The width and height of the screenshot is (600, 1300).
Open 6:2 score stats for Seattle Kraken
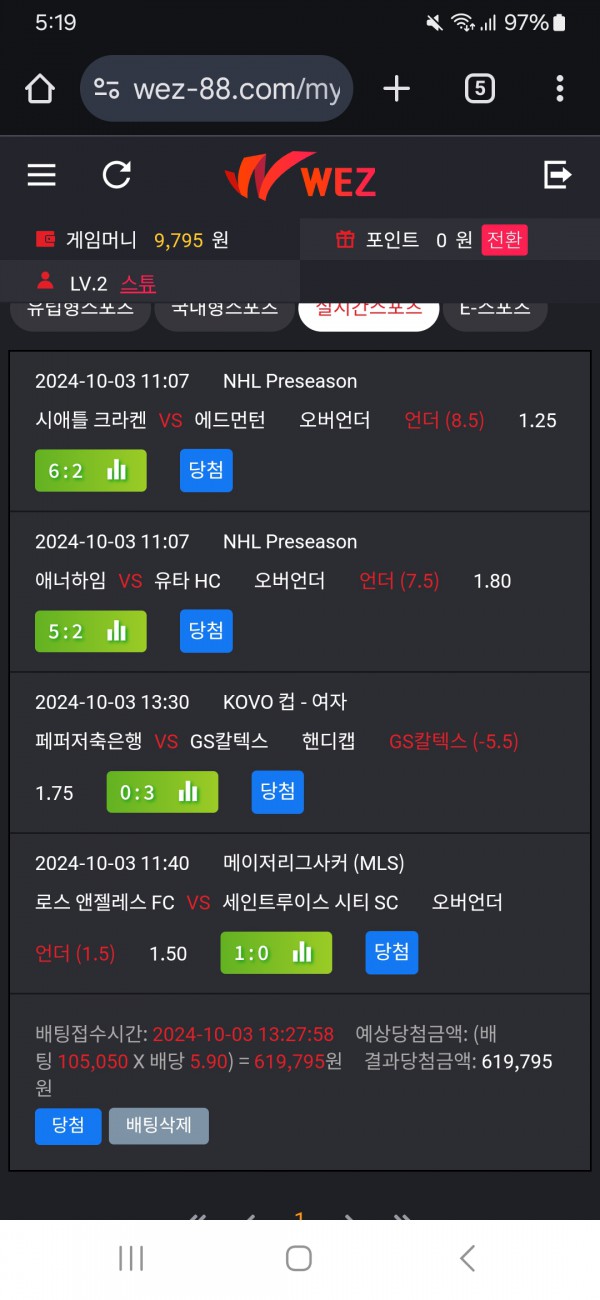pyautogui.click(x=91, y=471)
